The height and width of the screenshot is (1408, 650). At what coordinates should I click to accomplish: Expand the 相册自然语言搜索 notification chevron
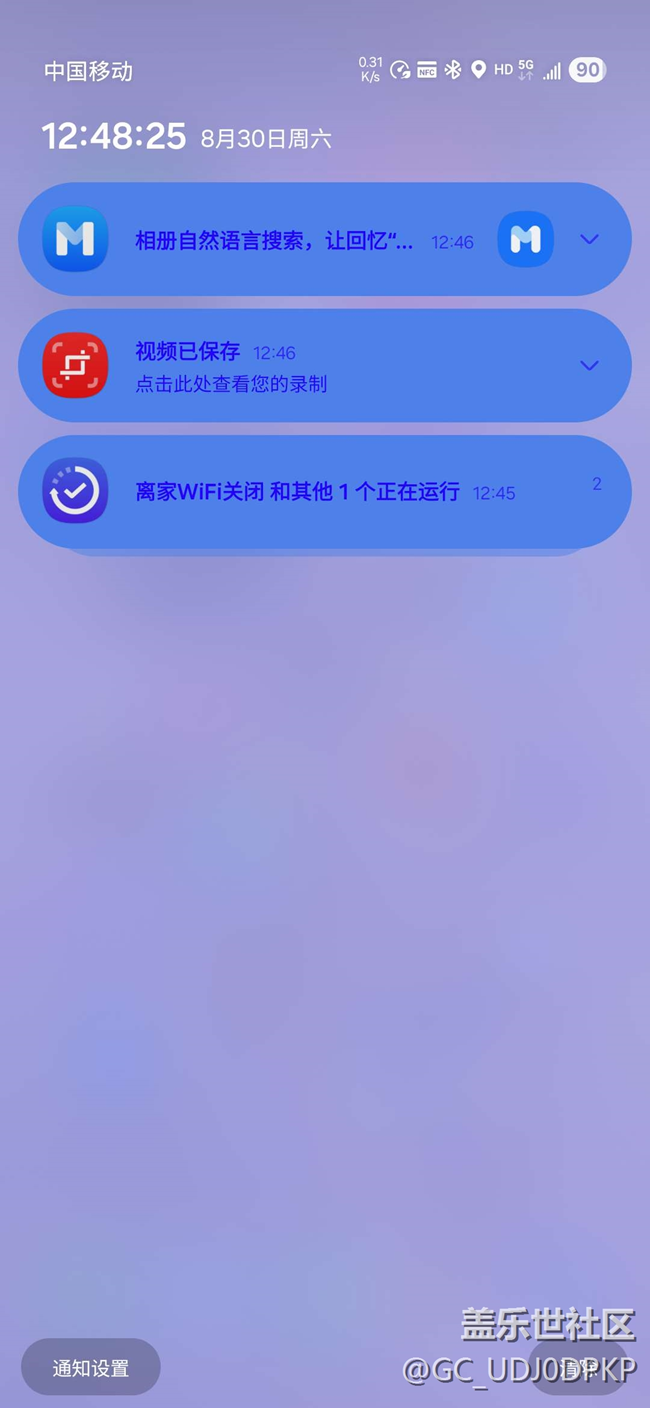tap(589, 240)
